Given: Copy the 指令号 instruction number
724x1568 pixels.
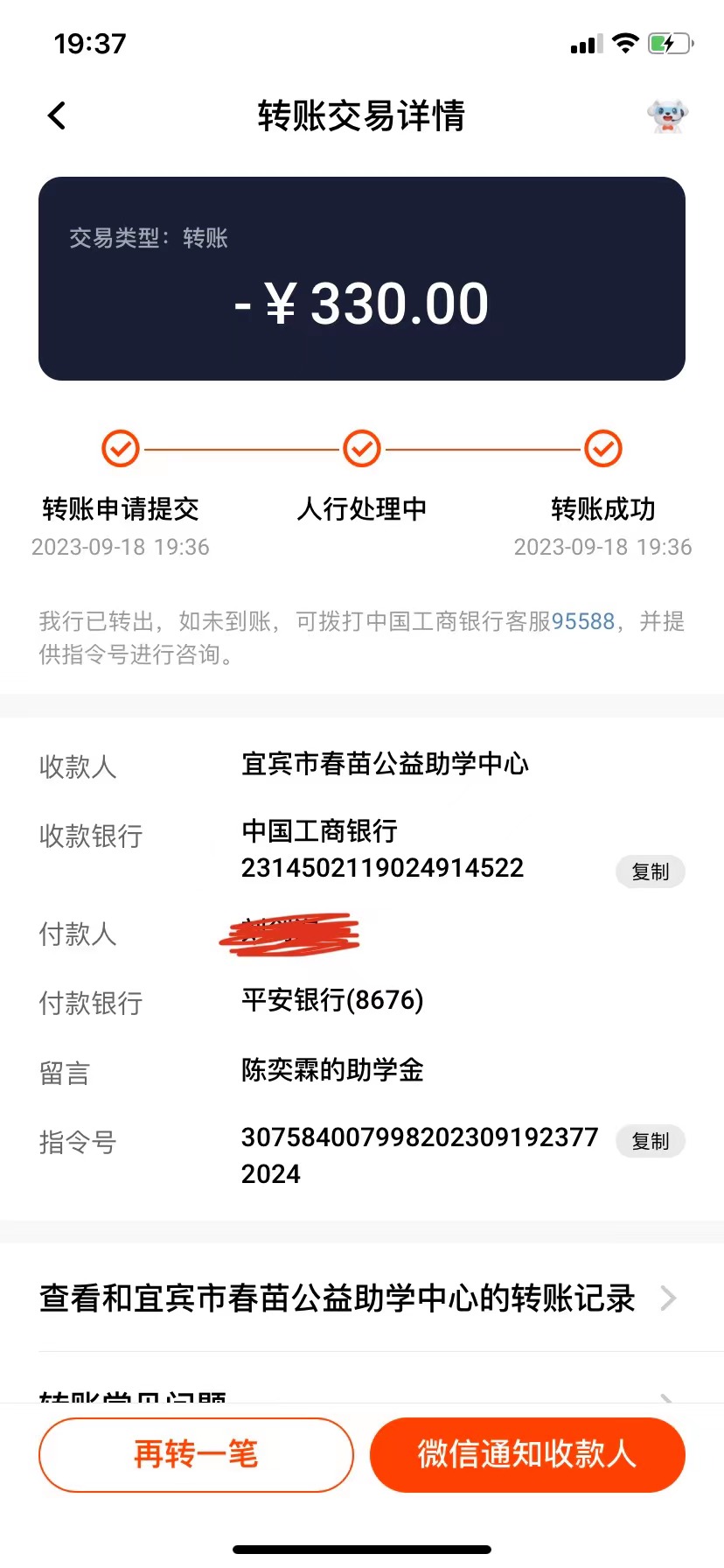Looking at the screenshot, I should tap(651, 1141).
